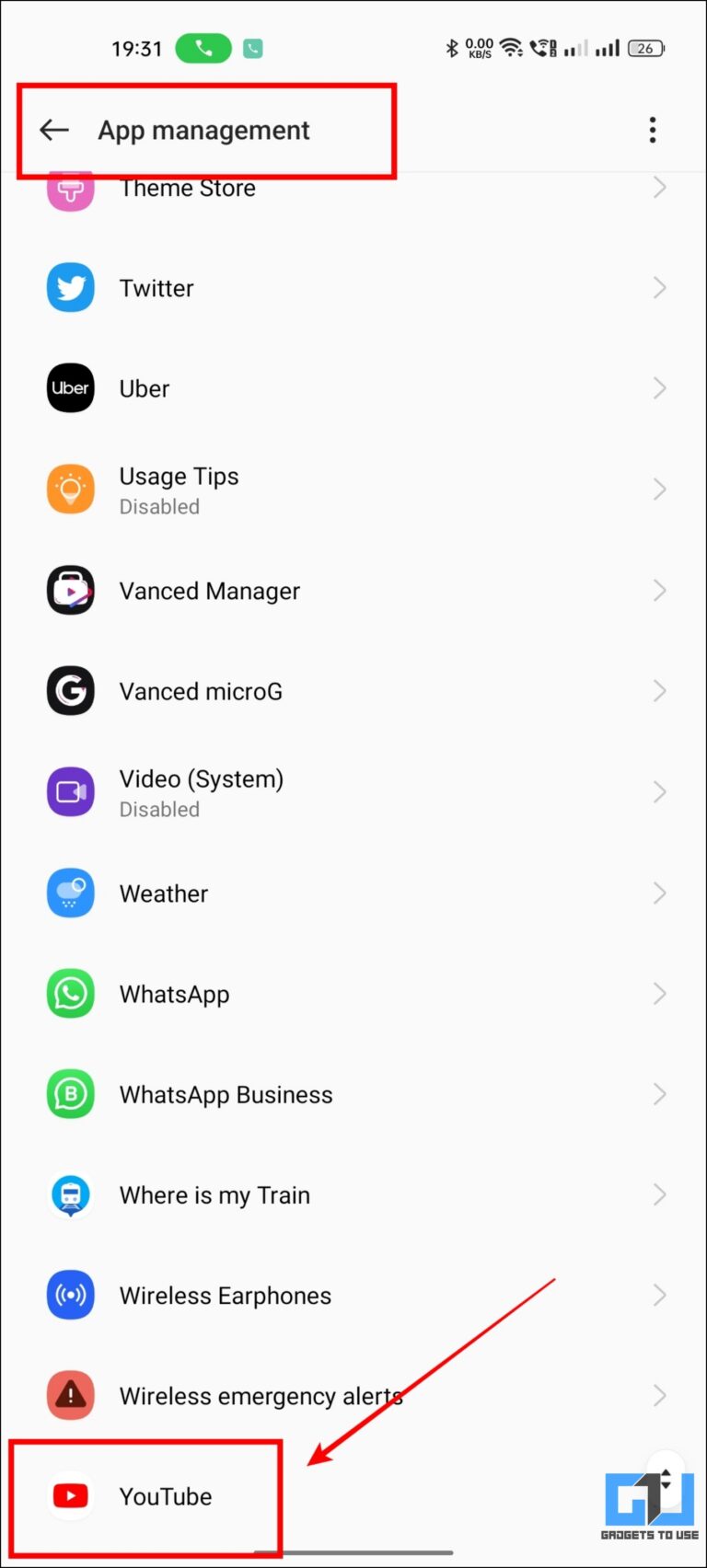Viewport: 707px width, 1568px height.
Task: Tap the battery level indicator
Action: (x=646, y=48)
